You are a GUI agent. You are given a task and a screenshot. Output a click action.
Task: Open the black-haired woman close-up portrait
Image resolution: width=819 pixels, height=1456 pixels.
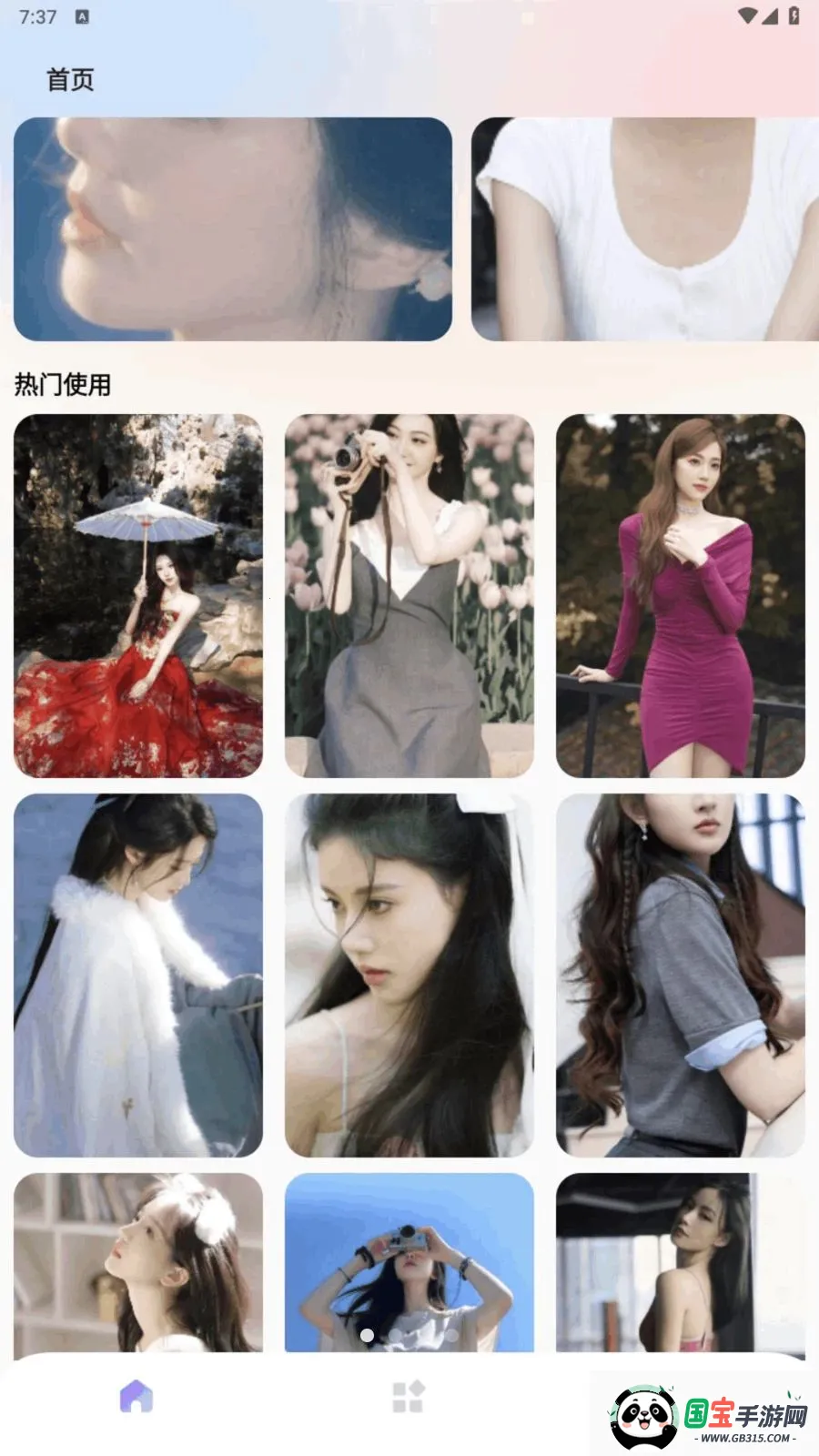409,976
